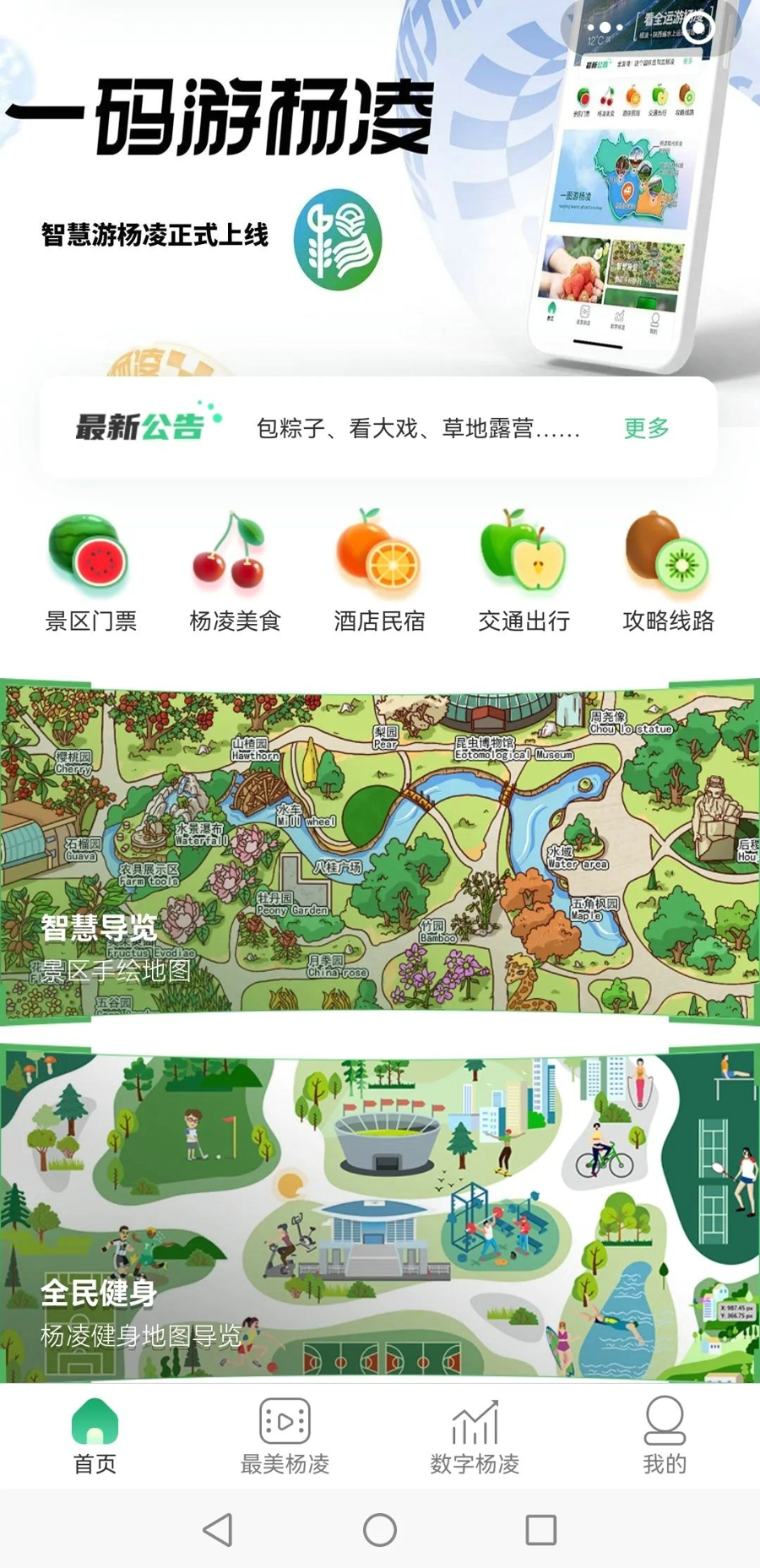The height and width of the screenshot is (1568, 760).
Task: Tap 更多 to see more announcements
Action: (646, 428)
